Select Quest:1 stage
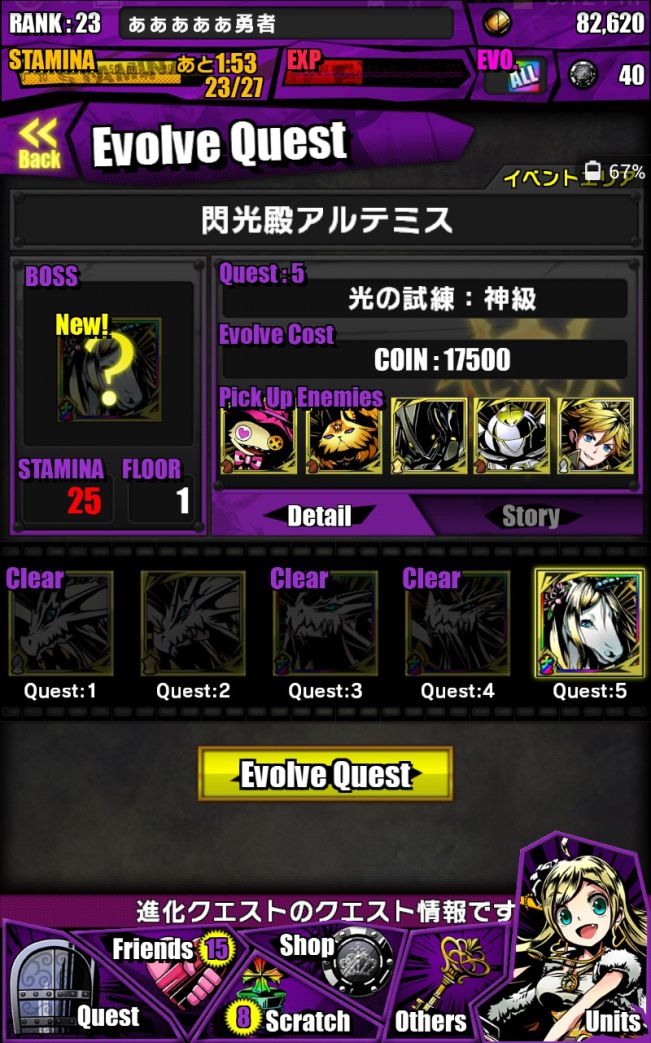The height and width of the screenshot is (1043, 651). point(61,625)
